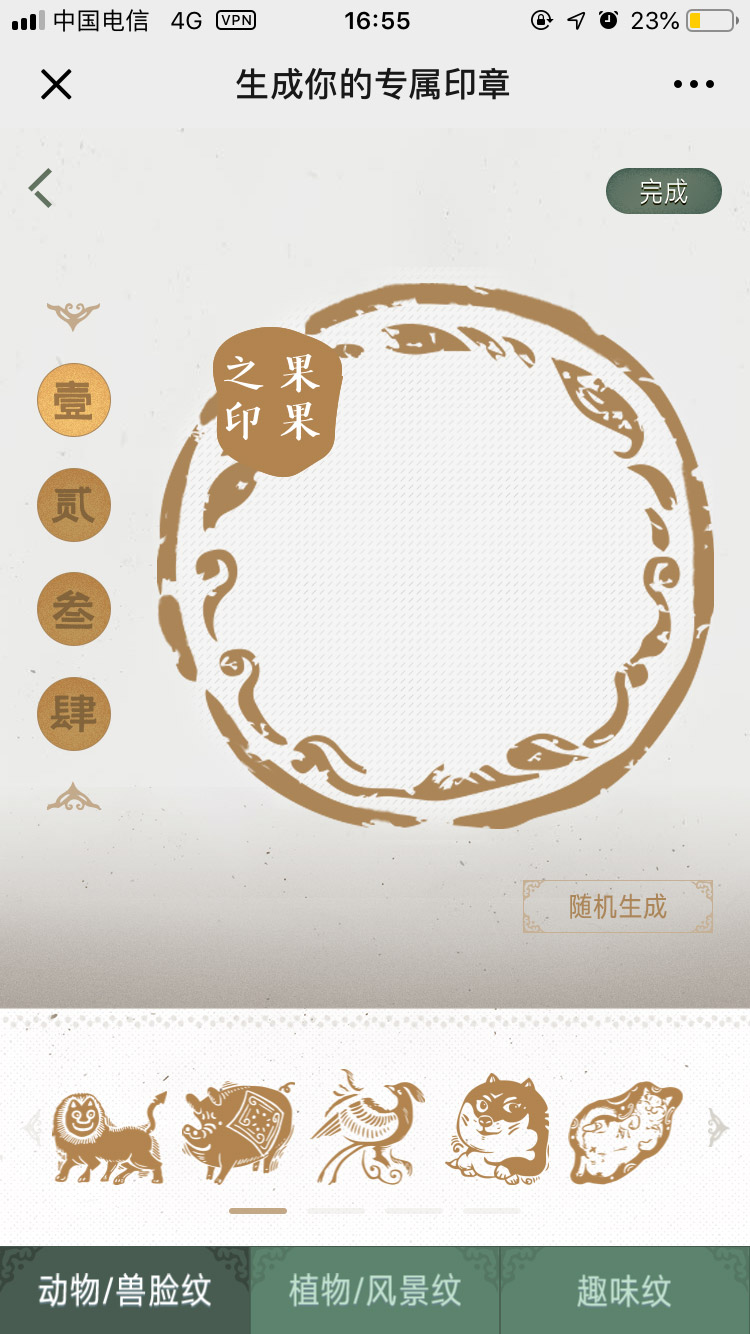The width and height of the screenshot is (750, 1334).
Task: Close the mini program with X
Action: [56, 85]
